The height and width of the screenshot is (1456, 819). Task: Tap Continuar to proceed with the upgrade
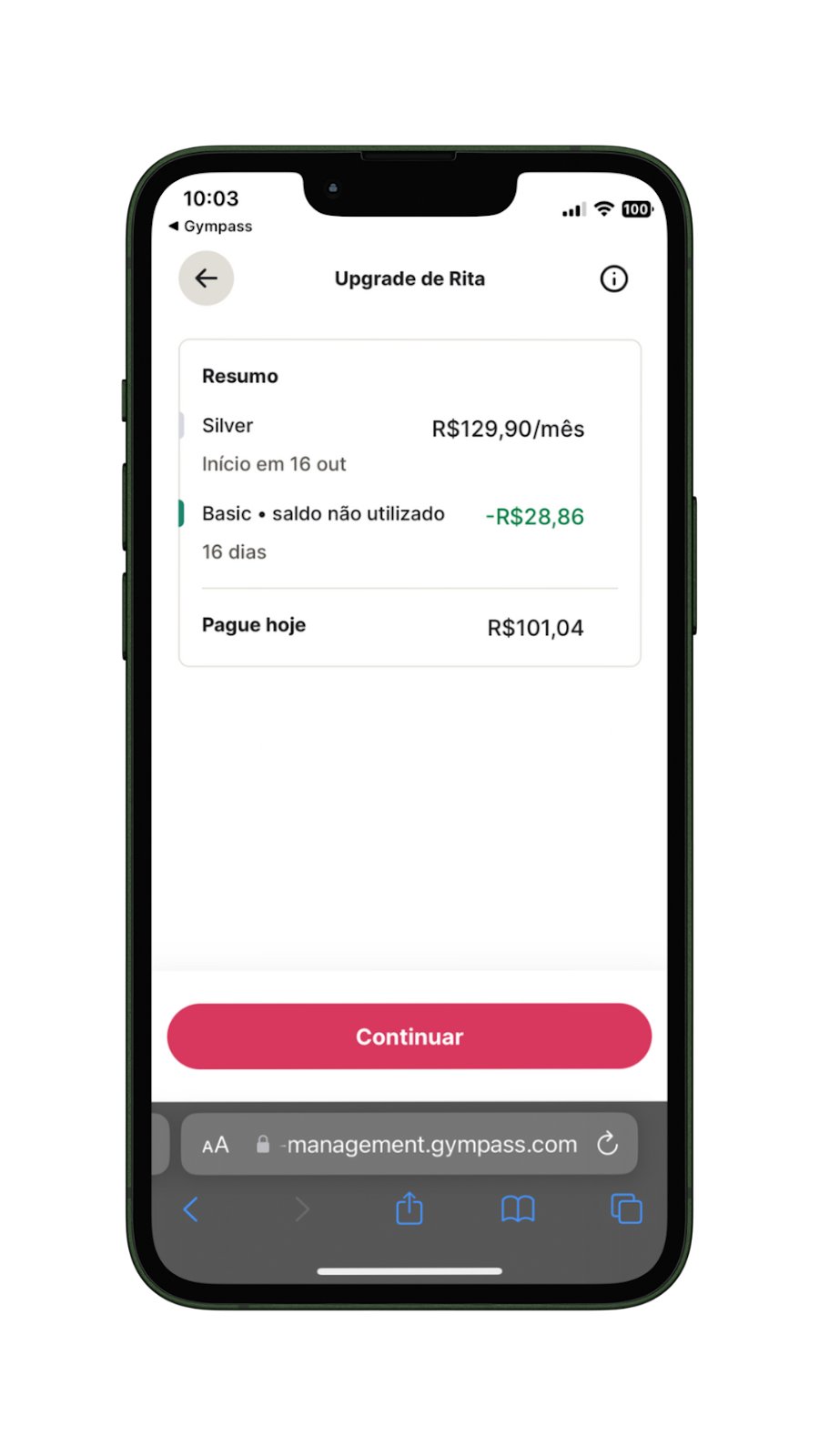409,1036
